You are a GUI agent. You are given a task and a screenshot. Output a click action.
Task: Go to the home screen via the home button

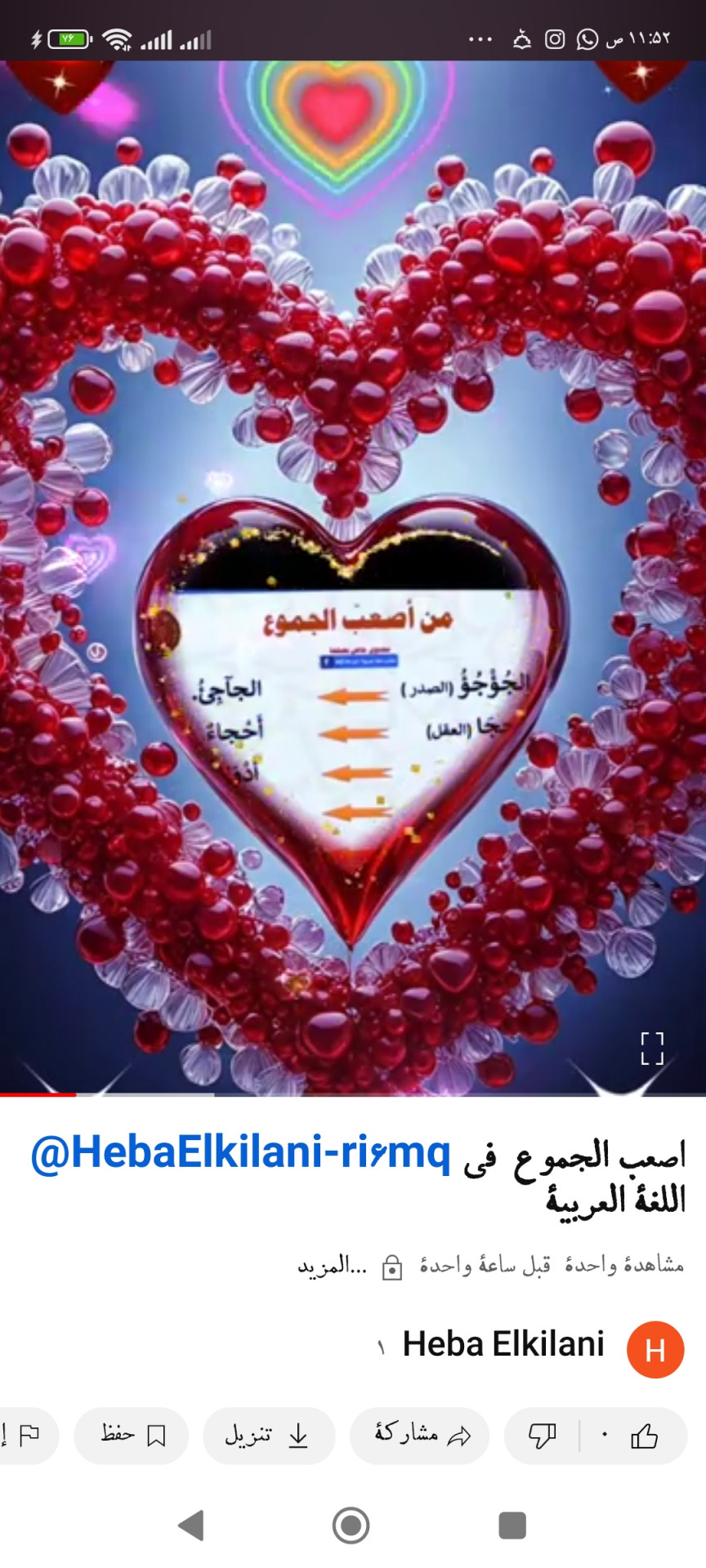pyautogui.click(x=351, y=1525)
